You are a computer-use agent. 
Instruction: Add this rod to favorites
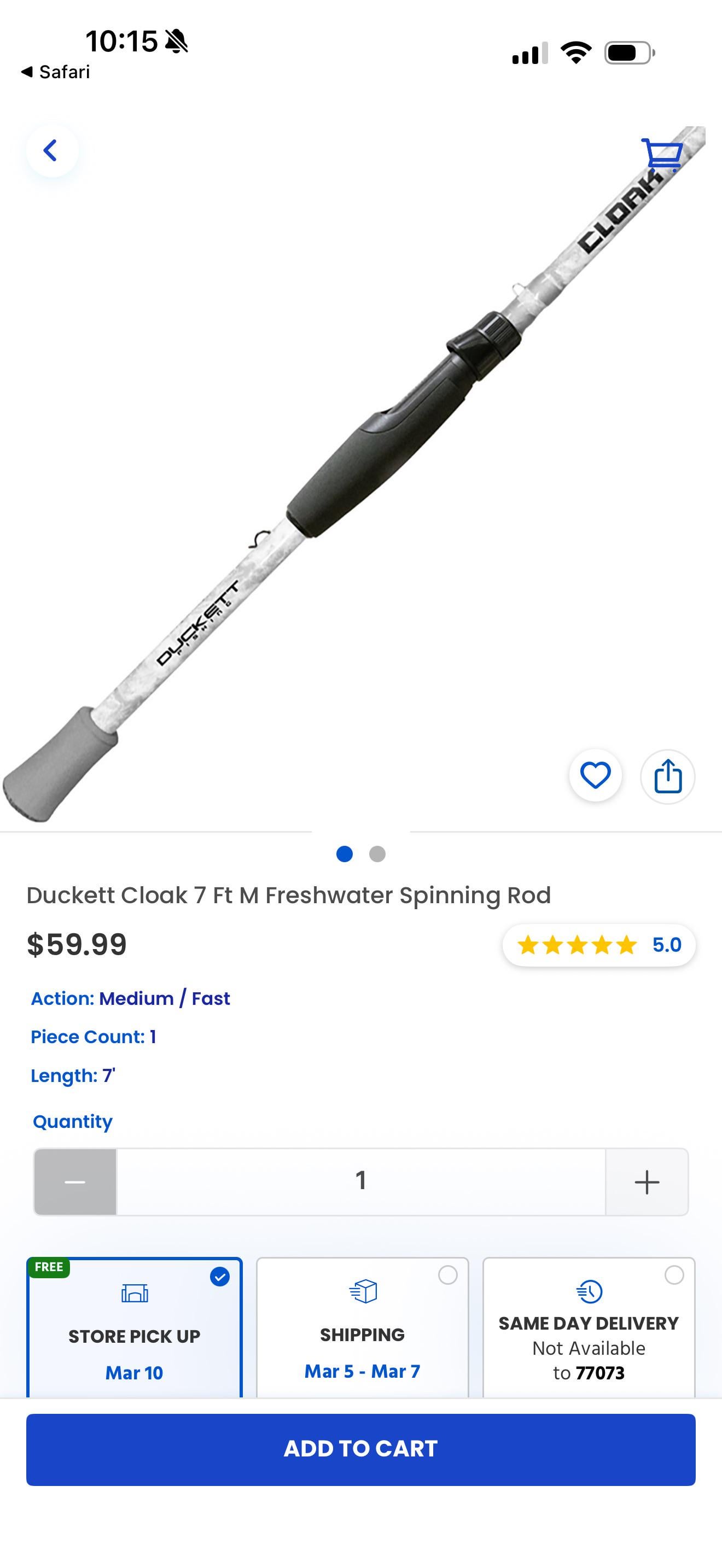point(595,775)
